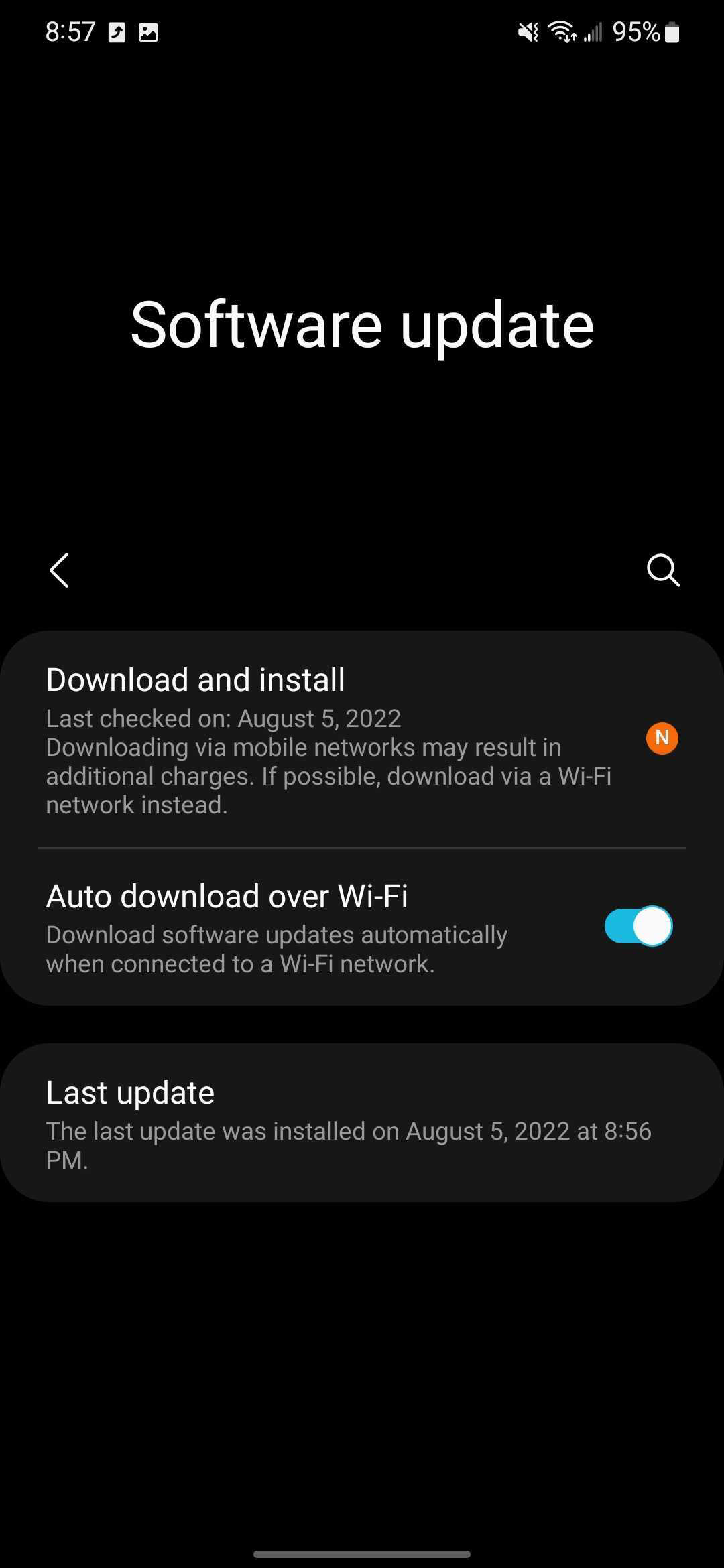Viewport: 724px width, 1568px height.
Task: Open the search icon on Software update screen
Action: (663, 571)
